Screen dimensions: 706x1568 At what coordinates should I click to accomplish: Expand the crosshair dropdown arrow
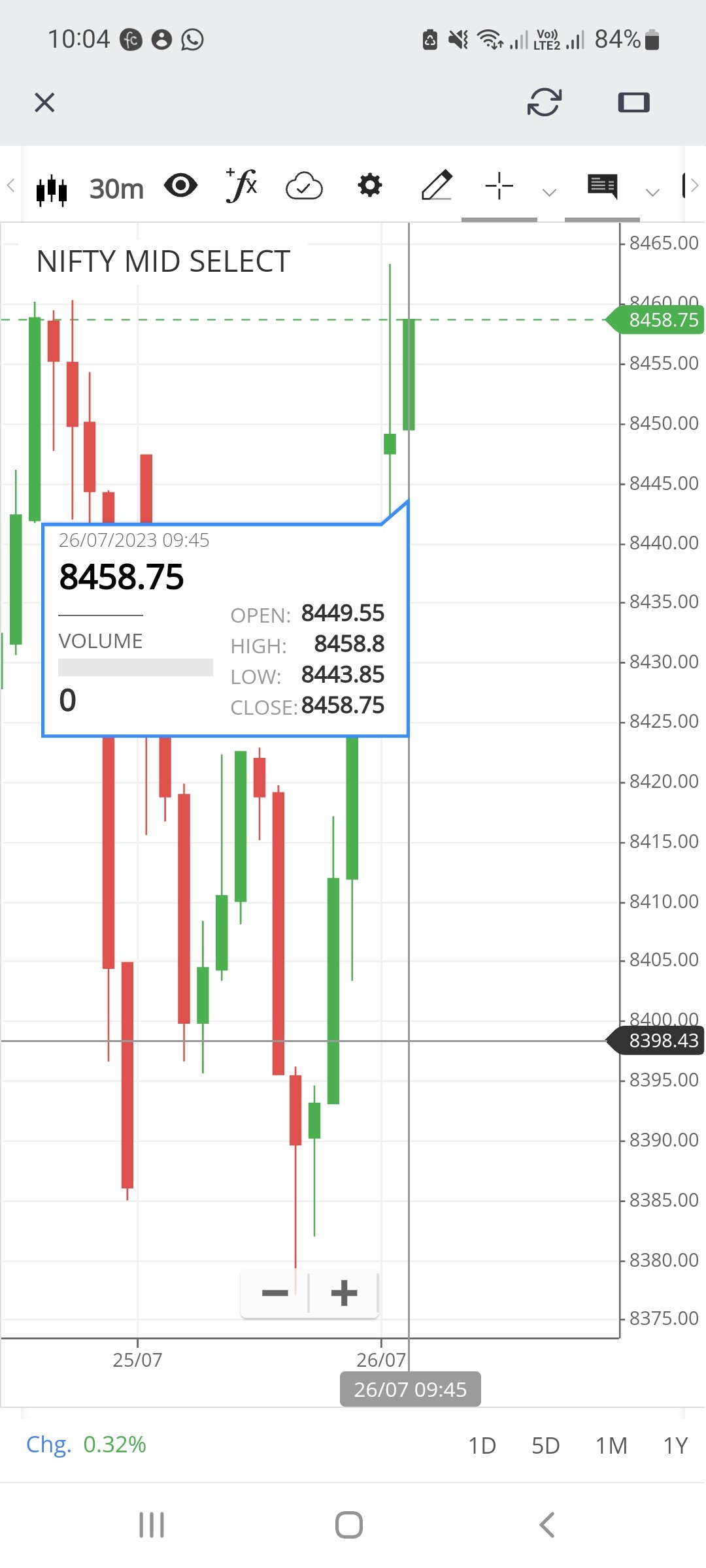(549, 192)
